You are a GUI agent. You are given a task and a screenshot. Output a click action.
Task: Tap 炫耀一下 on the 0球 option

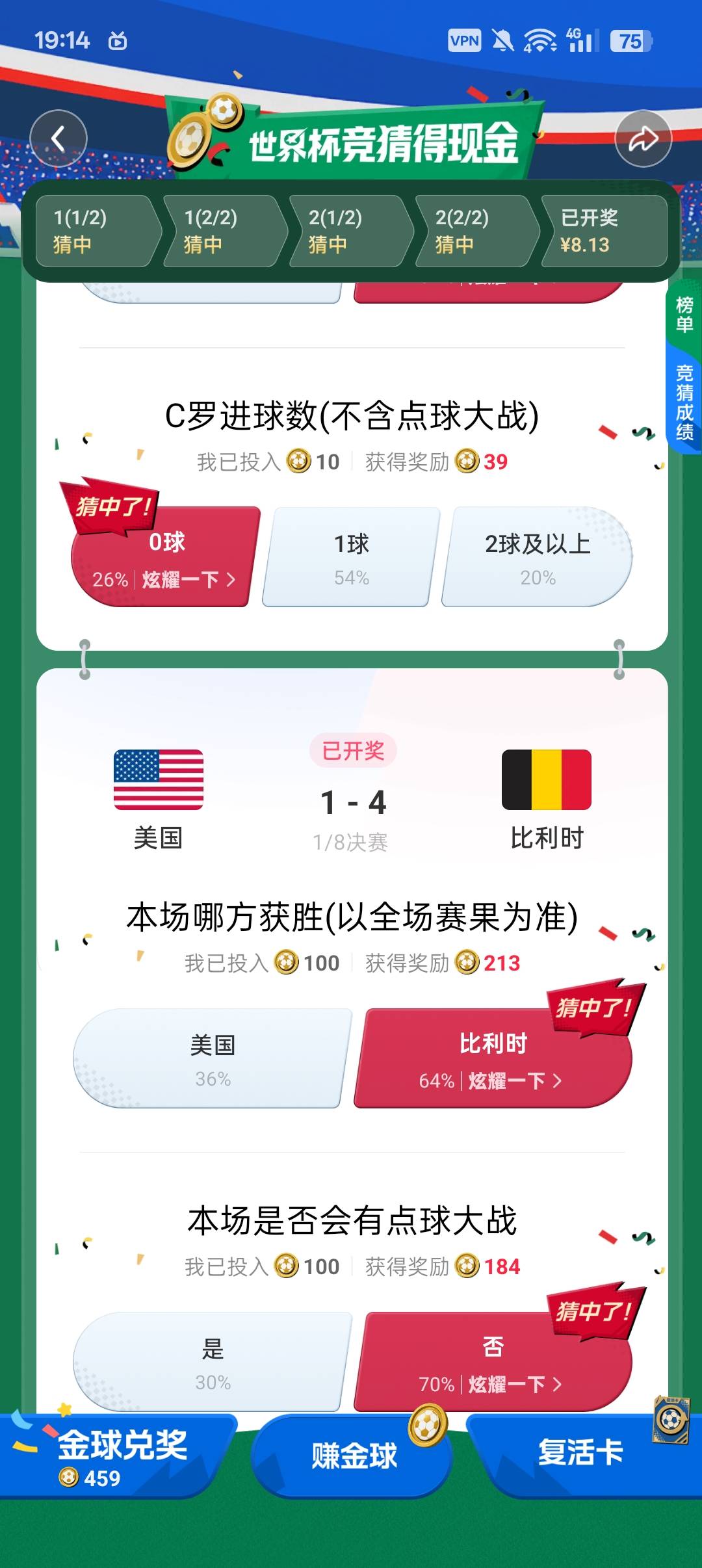(x=188, y=579)
